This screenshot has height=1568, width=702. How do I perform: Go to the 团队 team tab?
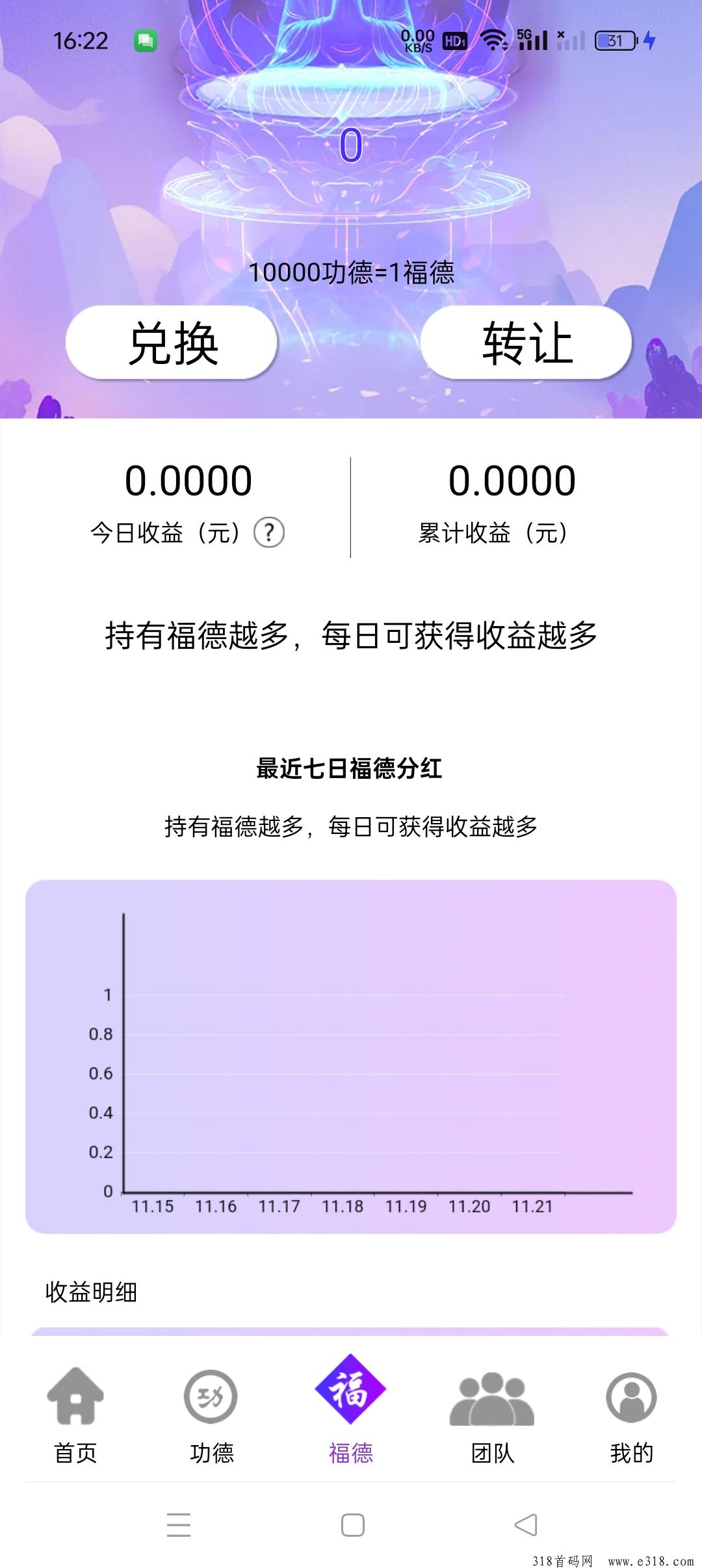coord(492,1415)
